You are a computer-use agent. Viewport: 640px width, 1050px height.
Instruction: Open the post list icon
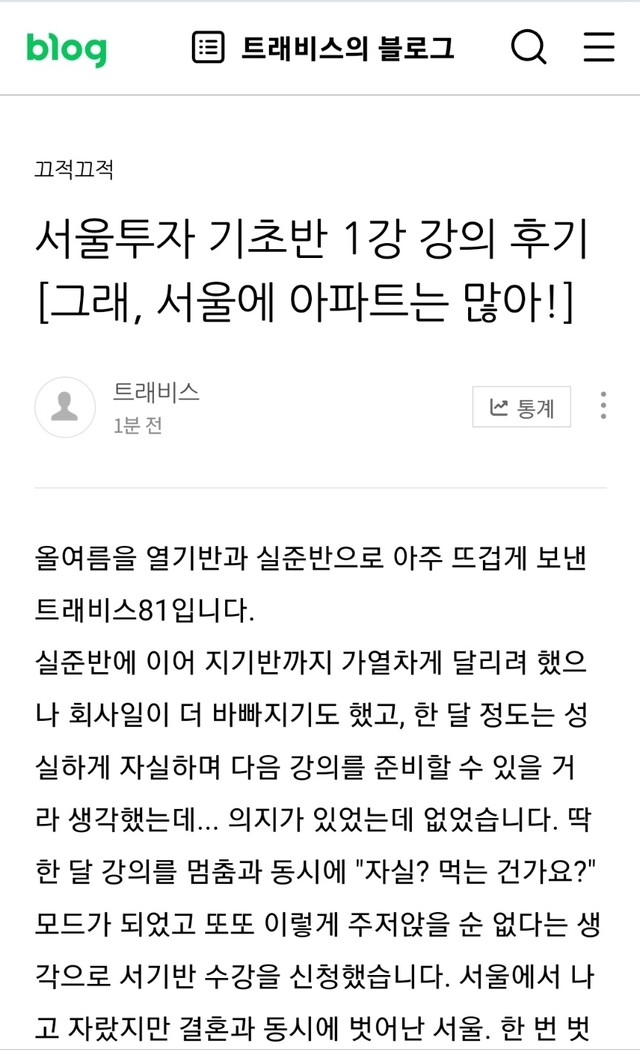coord(208,48)
